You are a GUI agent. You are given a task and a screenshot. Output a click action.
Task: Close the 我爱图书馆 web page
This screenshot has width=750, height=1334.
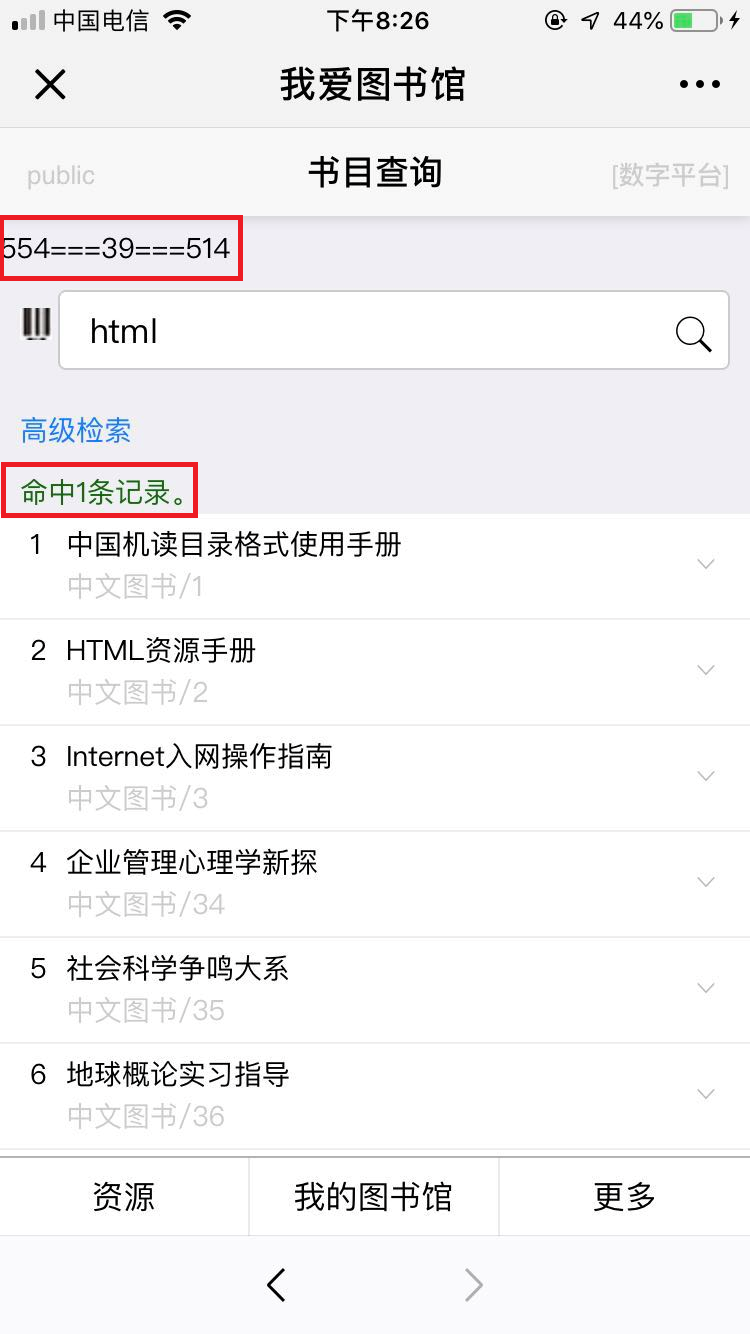[x=50, y=85]
